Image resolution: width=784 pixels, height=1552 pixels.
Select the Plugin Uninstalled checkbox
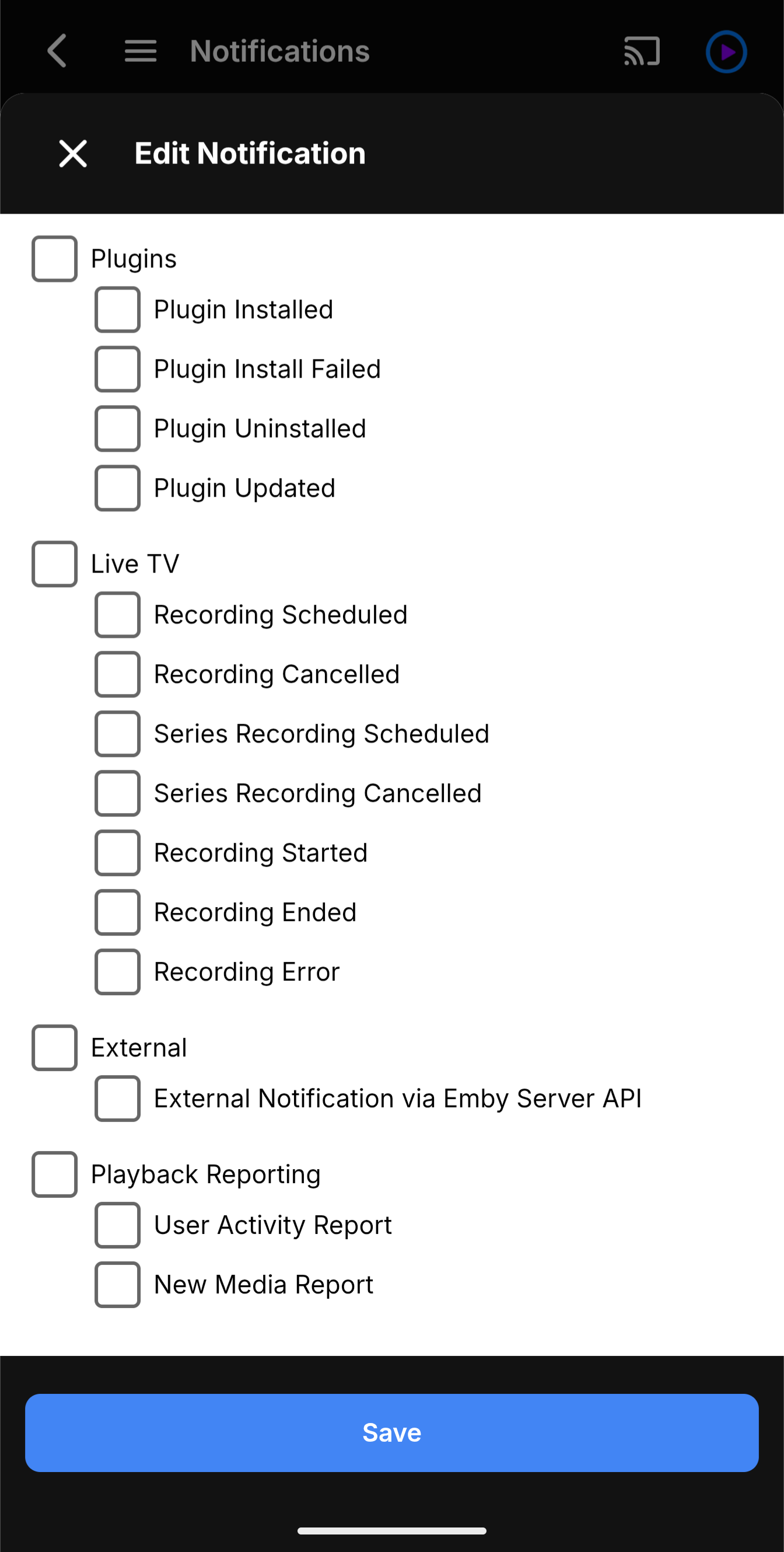point(117,428)
